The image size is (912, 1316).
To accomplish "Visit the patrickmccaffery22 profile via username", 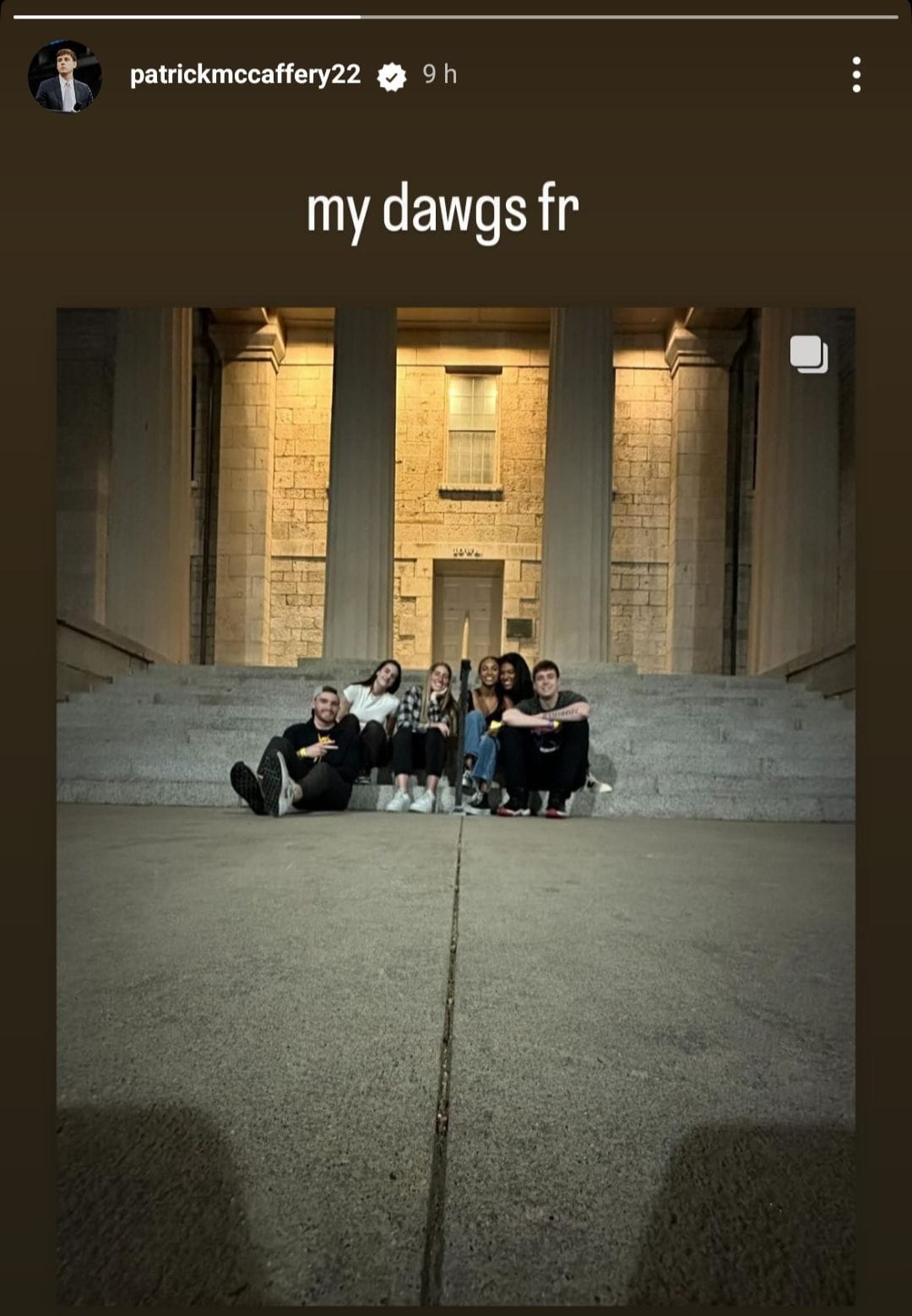I will point(245,75).
